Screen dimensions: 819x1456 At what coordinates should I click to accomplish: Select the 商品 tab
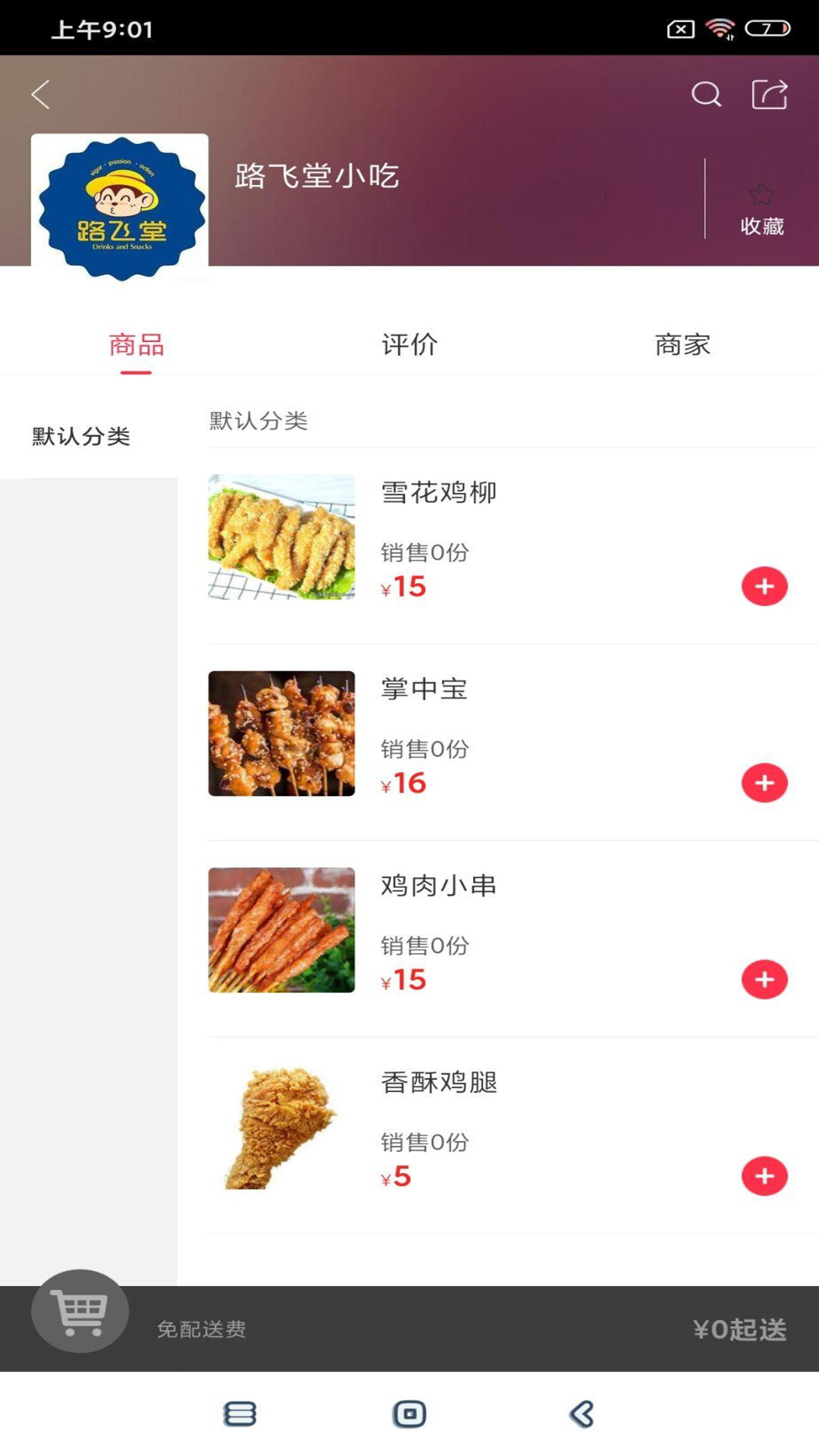(136, 346)
